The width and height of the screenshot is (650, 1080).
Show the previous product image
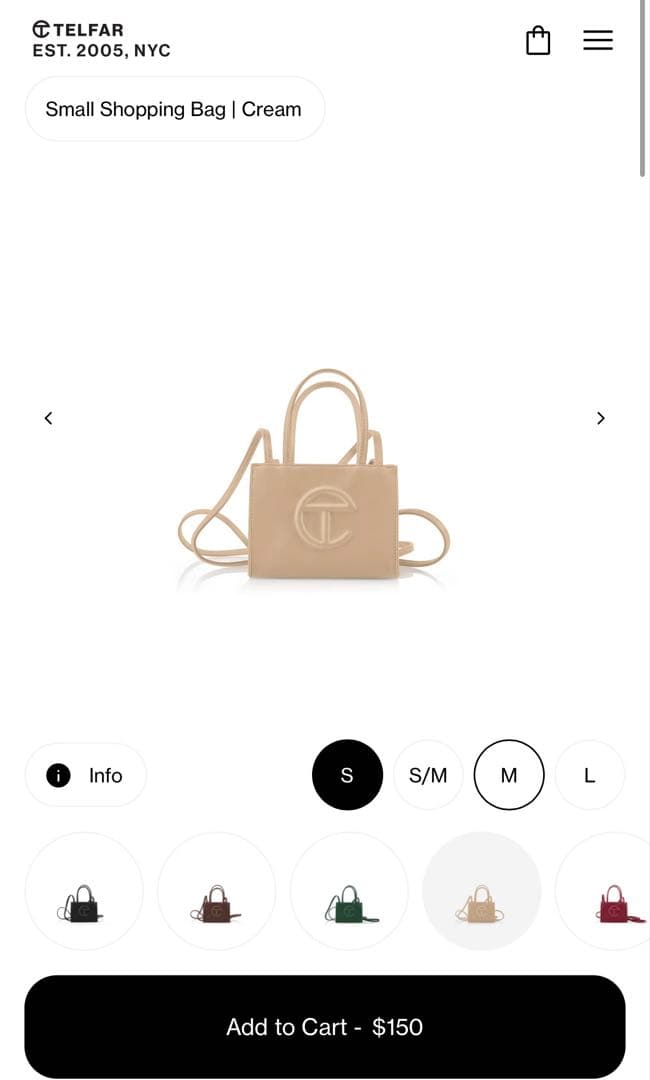(x=48, y=418)
